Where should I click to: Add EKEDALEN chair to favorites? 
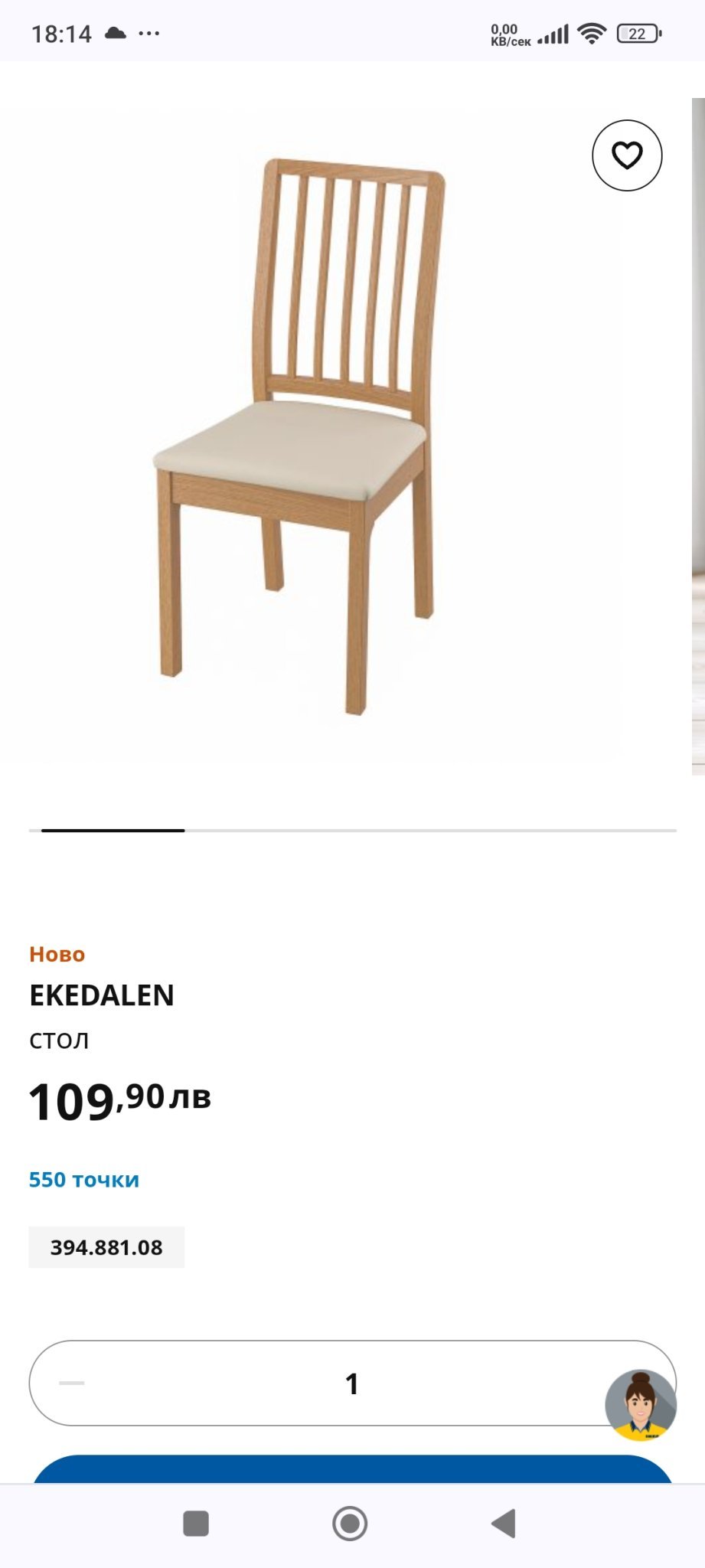tap(626, 155)
